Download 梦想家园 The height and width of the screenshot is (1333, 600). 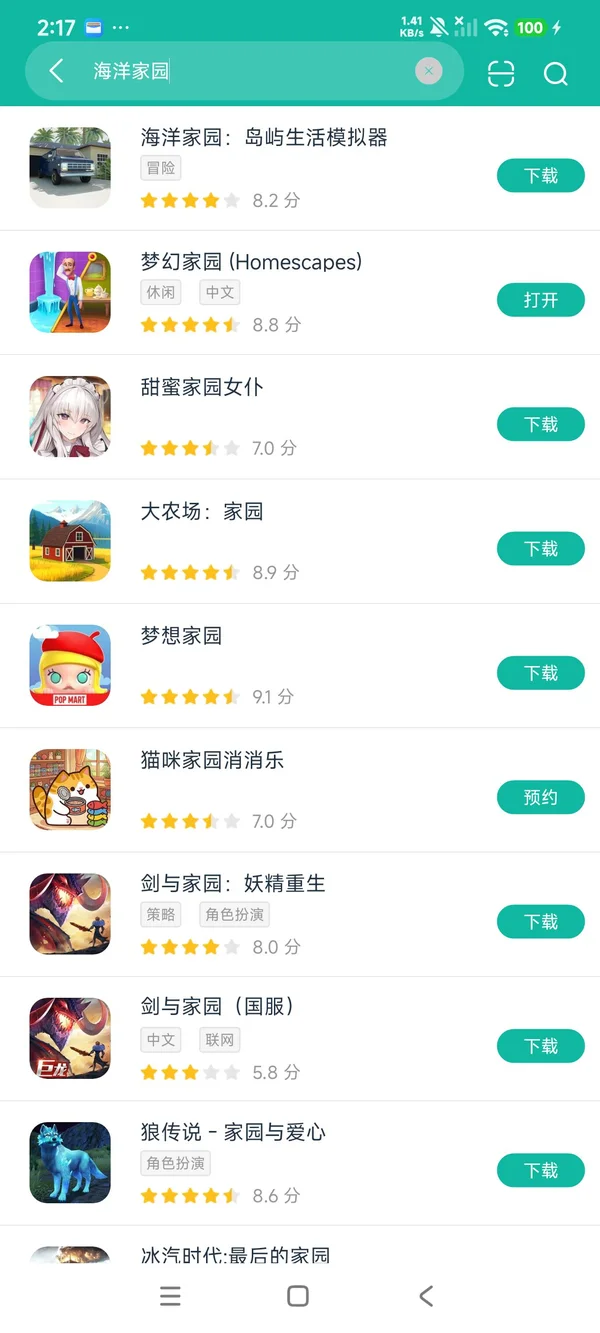click(x=540, y=673)
